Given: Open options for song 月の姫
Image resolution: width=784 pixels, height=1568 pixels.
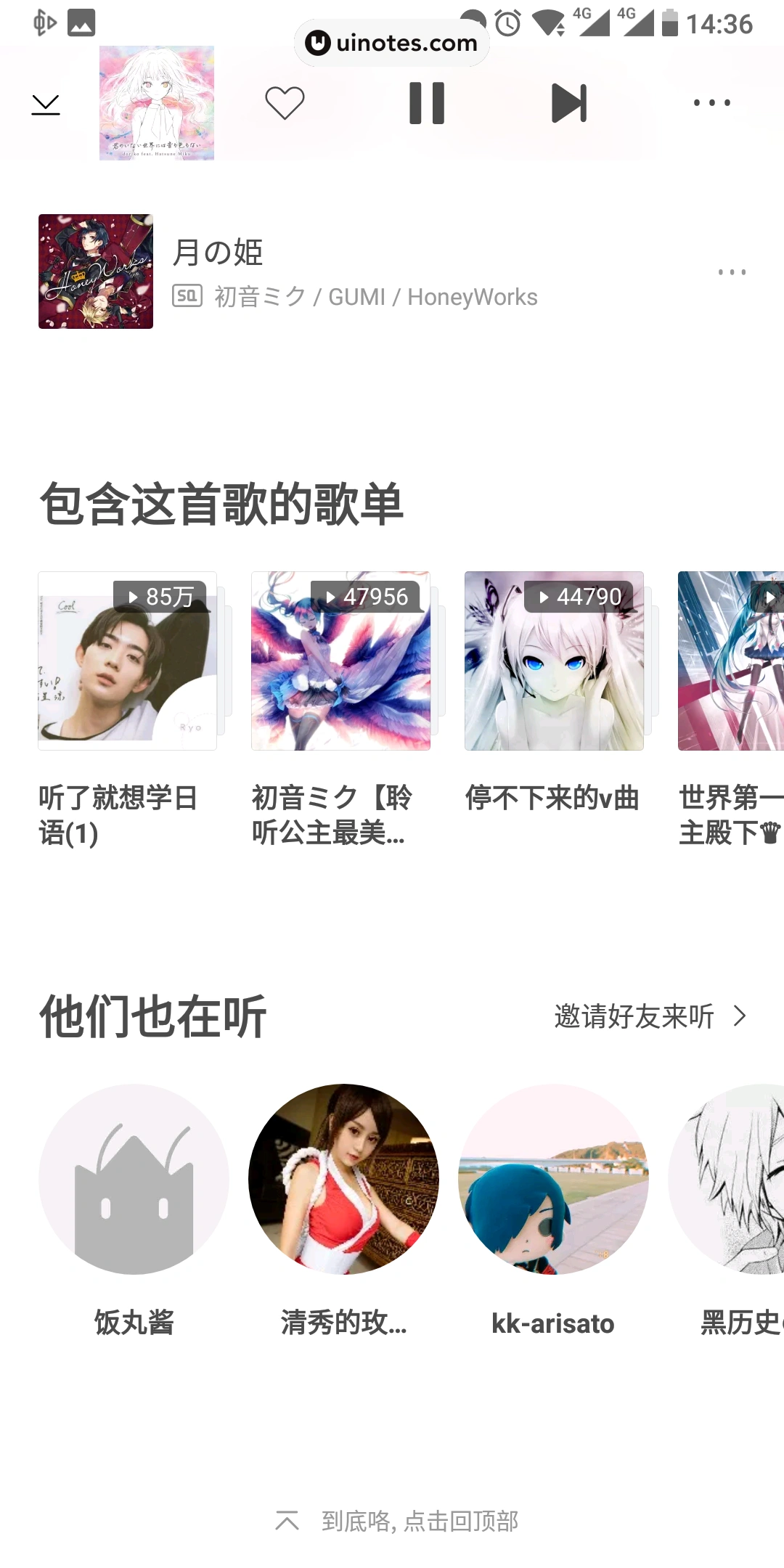Looking at the screenshot, I should pos(731,272).
